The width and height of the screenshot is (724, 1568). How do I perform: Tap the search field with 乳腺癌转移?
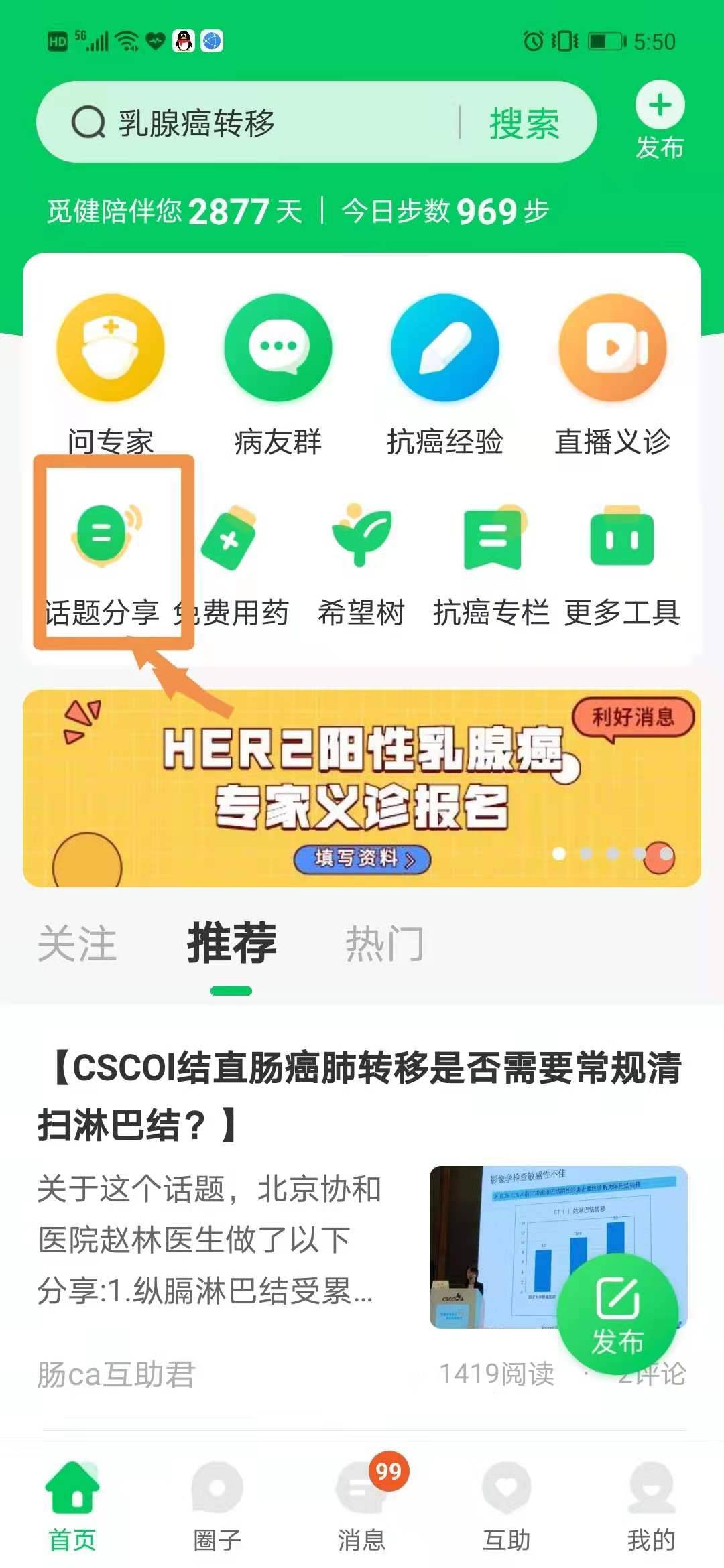268,123
